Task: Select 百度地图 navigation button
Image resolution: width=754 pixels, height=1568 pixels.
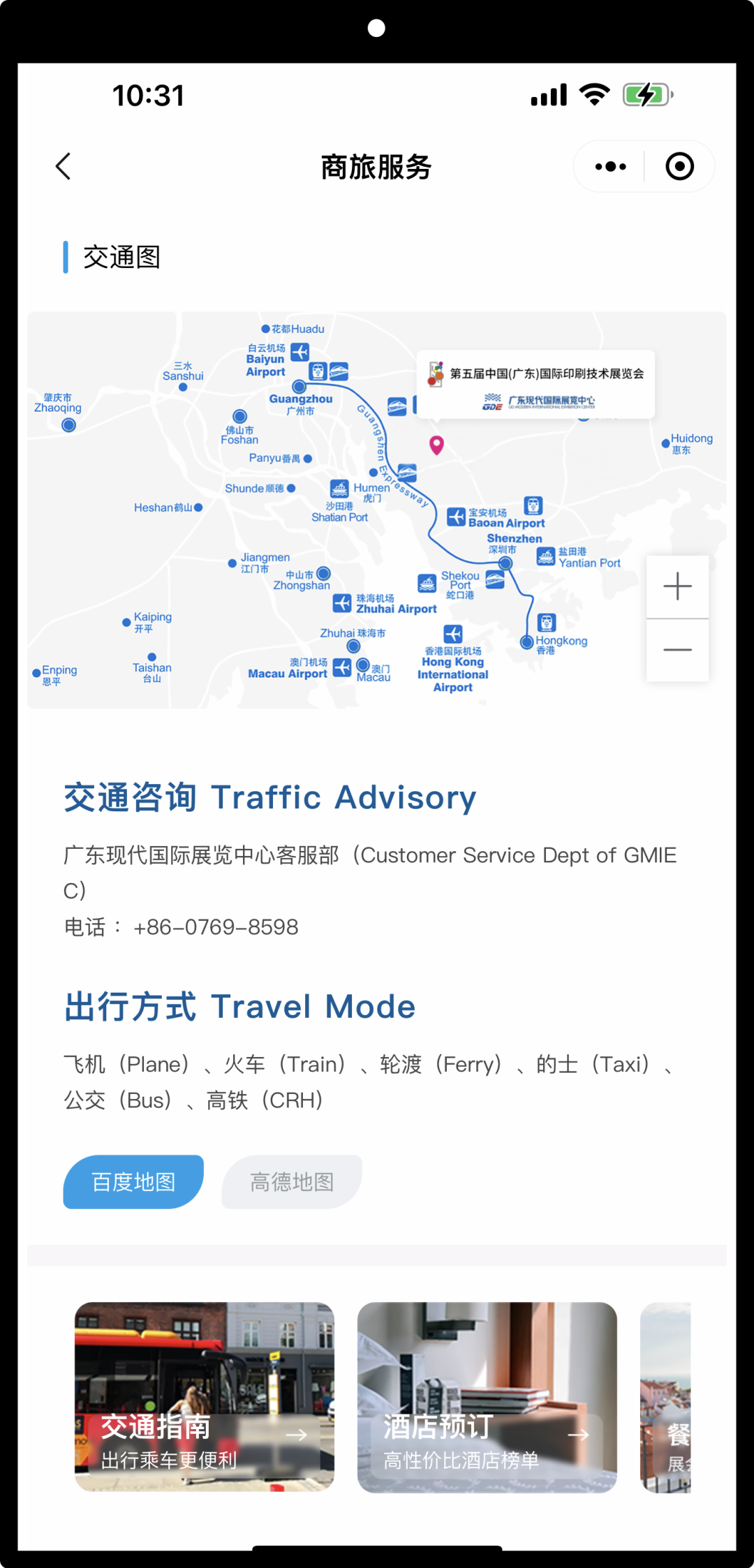Action: pyautogui.click(x=133, y=1181)
